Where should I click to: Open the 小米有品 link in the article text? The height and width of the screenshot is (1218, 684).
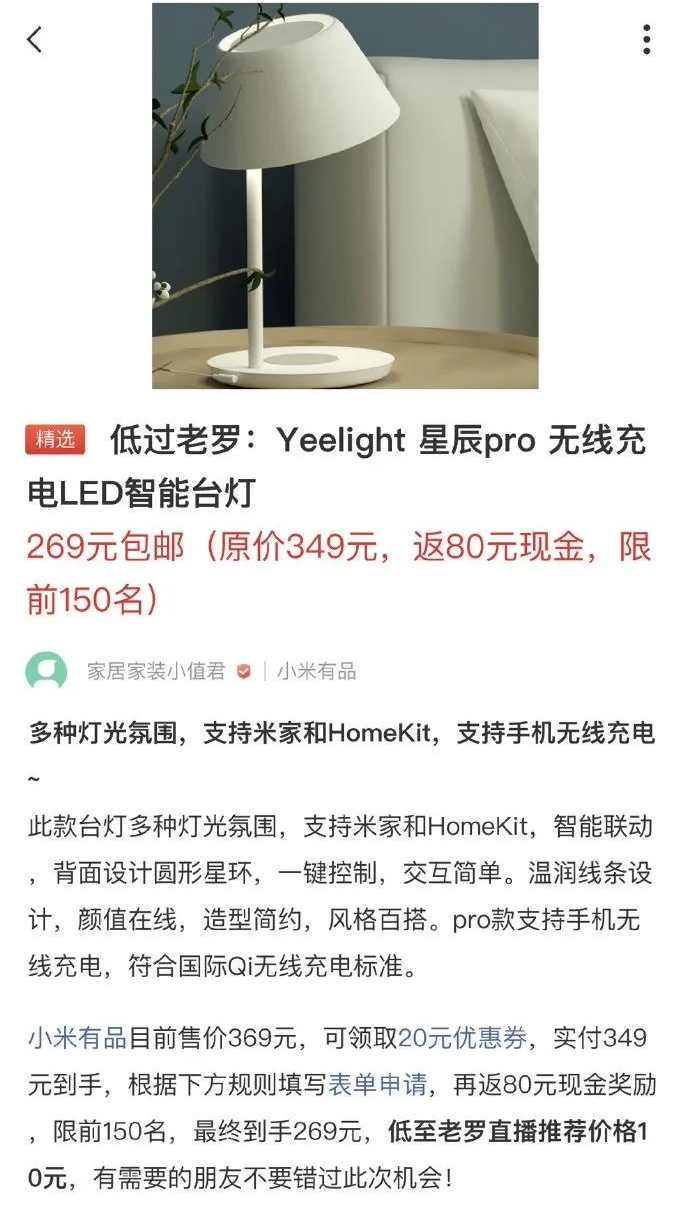[77, 1038]
